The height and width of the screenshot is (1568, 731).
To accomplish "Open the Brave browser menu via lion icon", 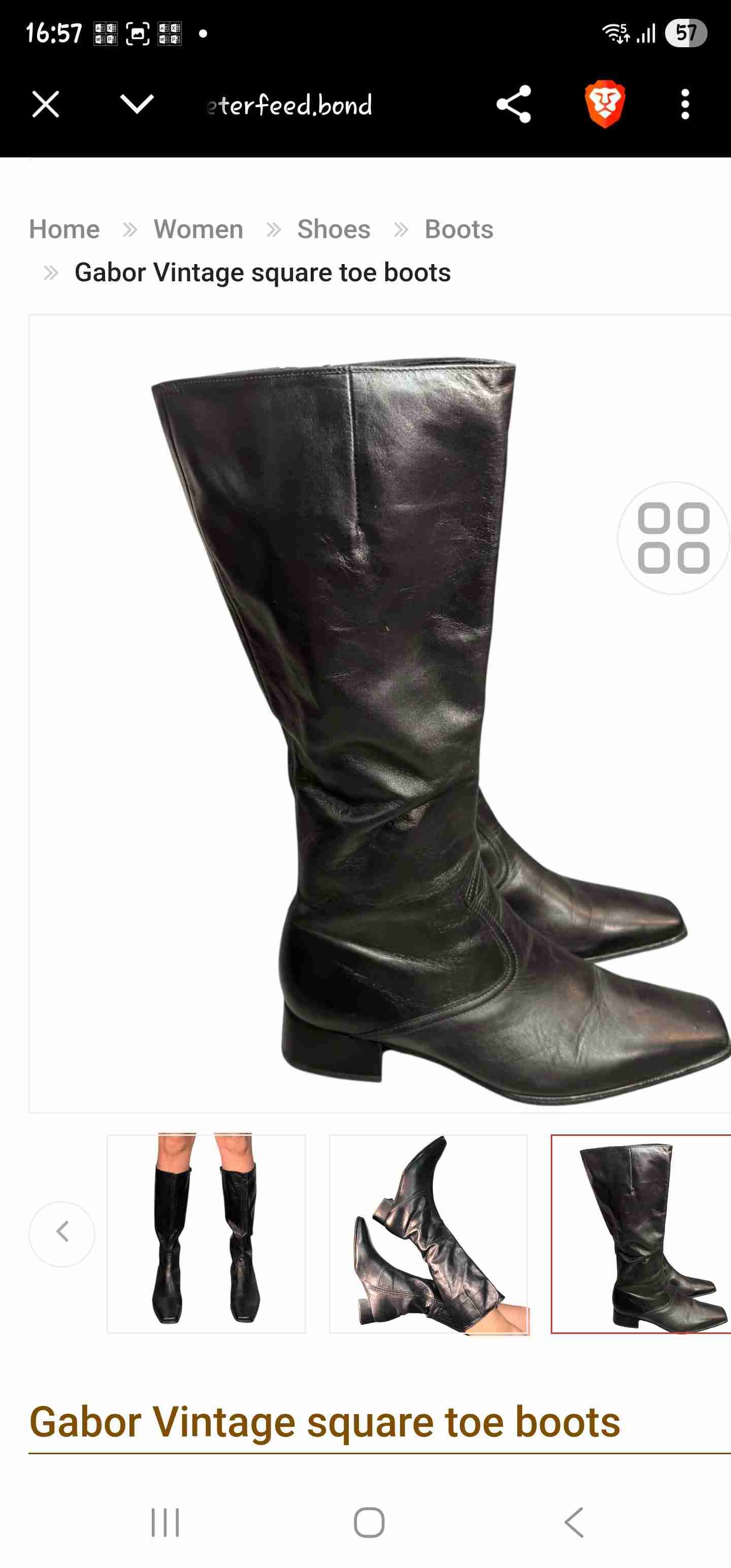I will click(603, 105).
